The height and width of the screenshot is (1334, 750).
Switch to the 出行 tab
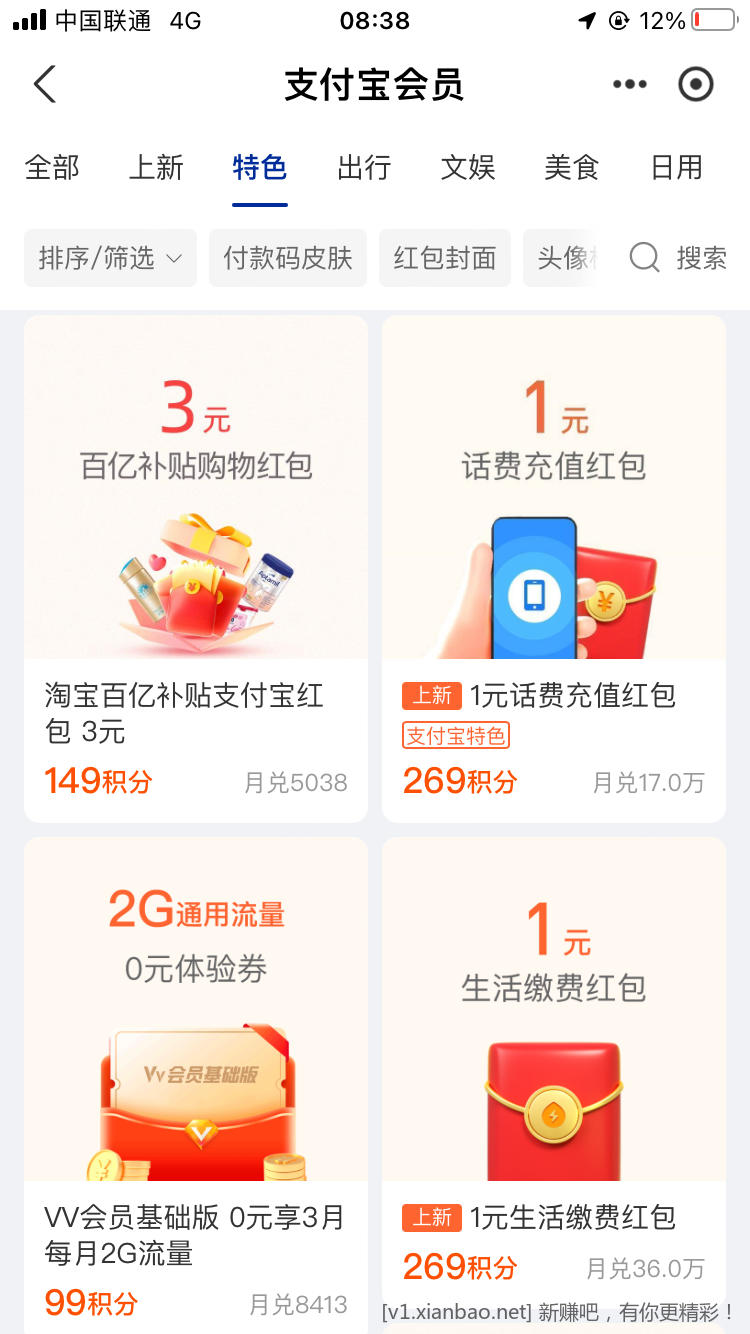[364, 168]
